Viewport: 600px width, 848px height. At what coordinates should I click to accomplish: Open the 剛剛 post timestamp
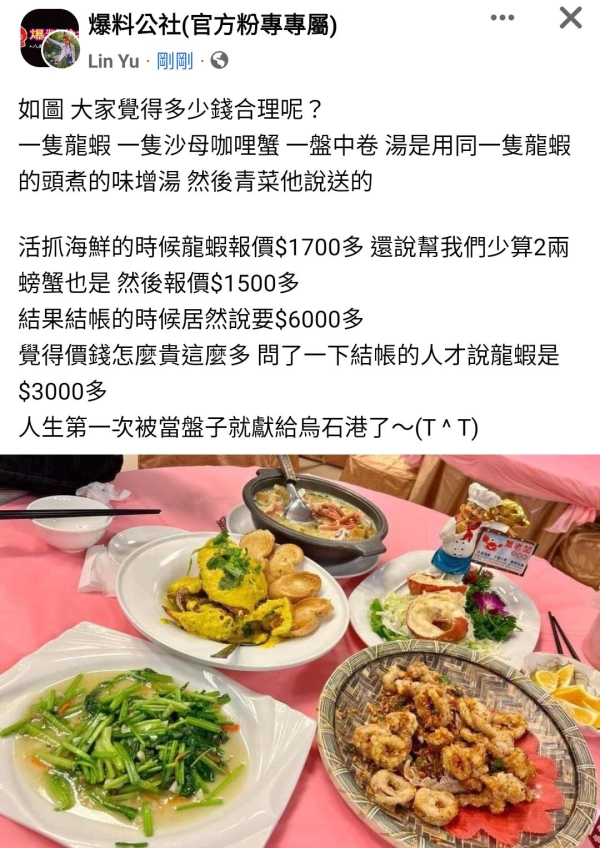[175, 60]
